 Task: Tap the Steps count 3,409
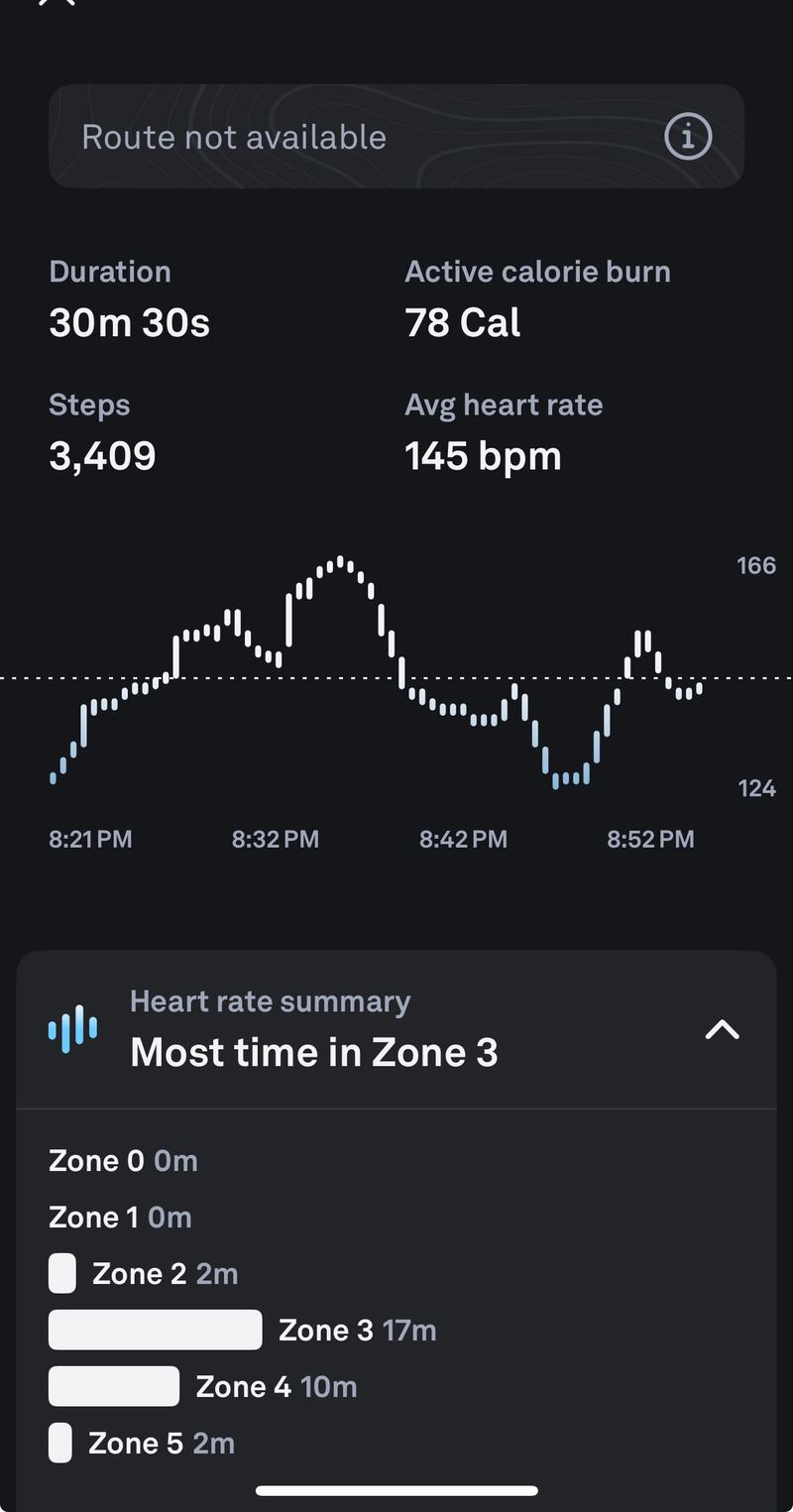pos(102,455)
